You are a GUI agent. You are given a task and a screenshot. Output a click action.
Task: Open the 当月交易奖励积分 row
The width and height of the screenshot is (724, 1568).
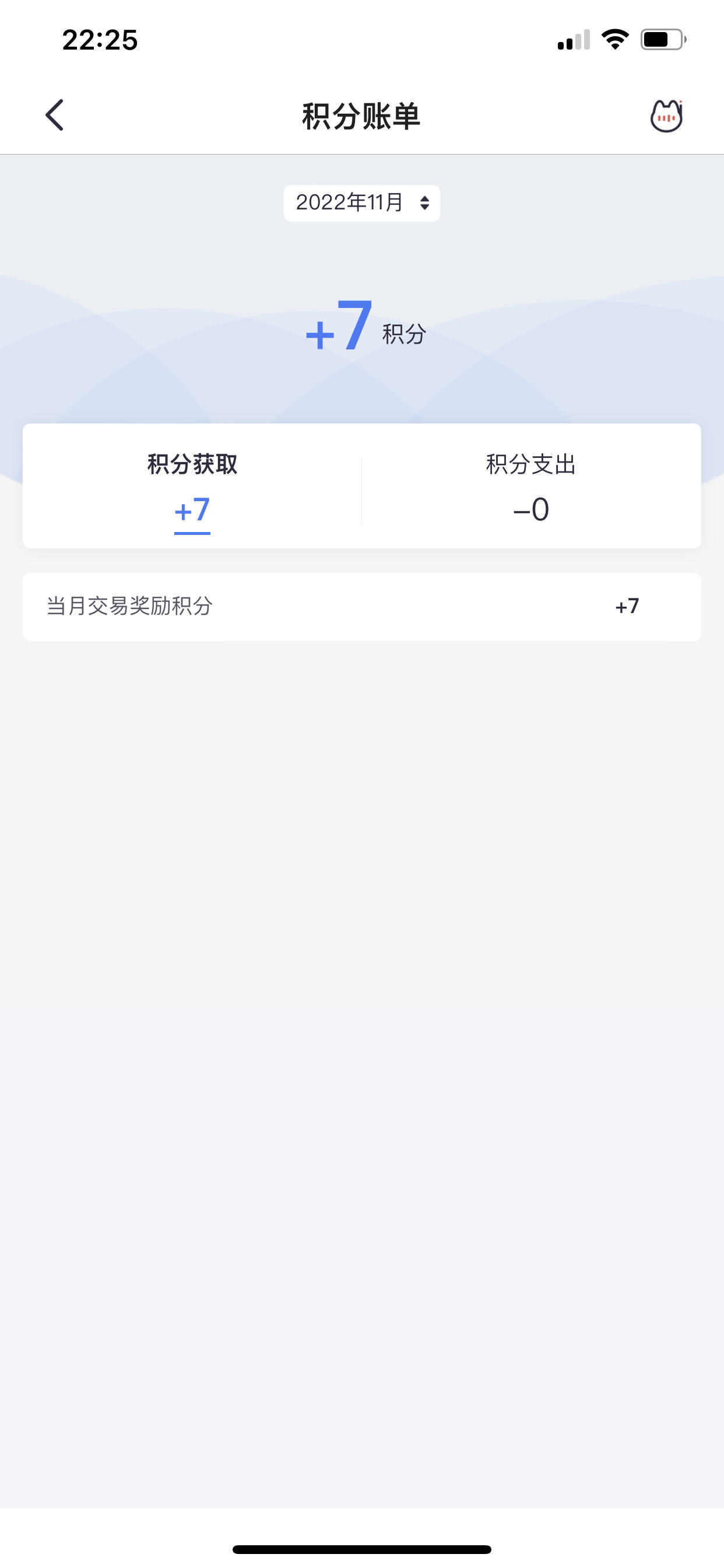(x=362, y=606)
